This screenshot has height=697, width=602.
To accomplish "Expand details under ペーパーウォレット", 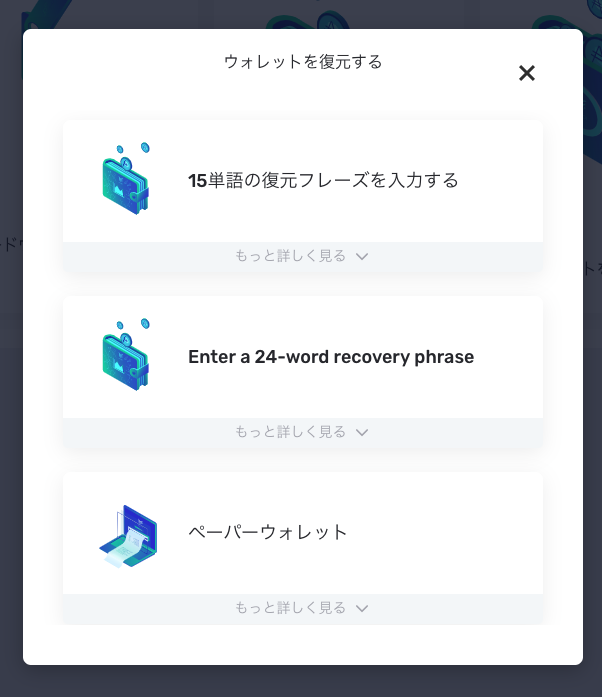I will 302,608.
